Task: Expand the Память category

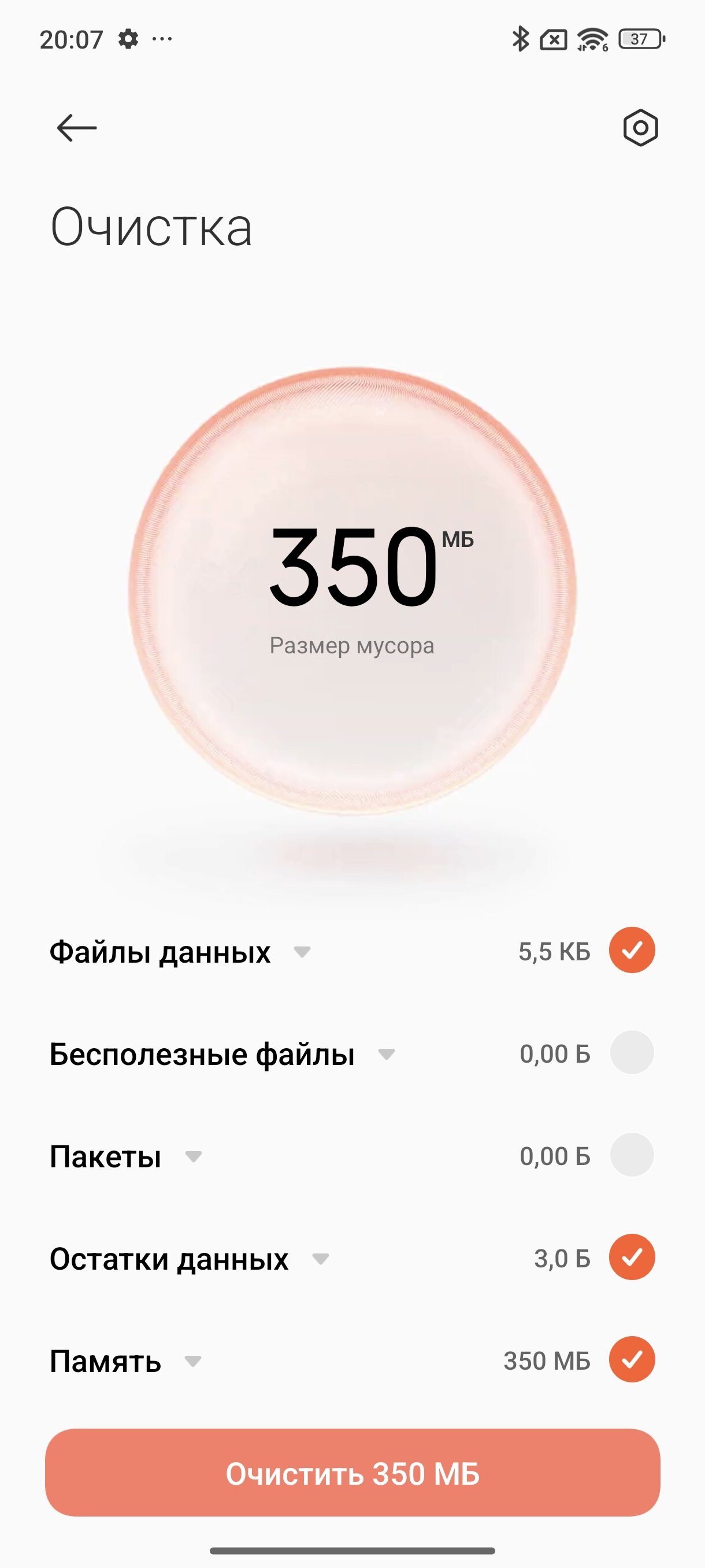Action: click(x=193, y=1360)
